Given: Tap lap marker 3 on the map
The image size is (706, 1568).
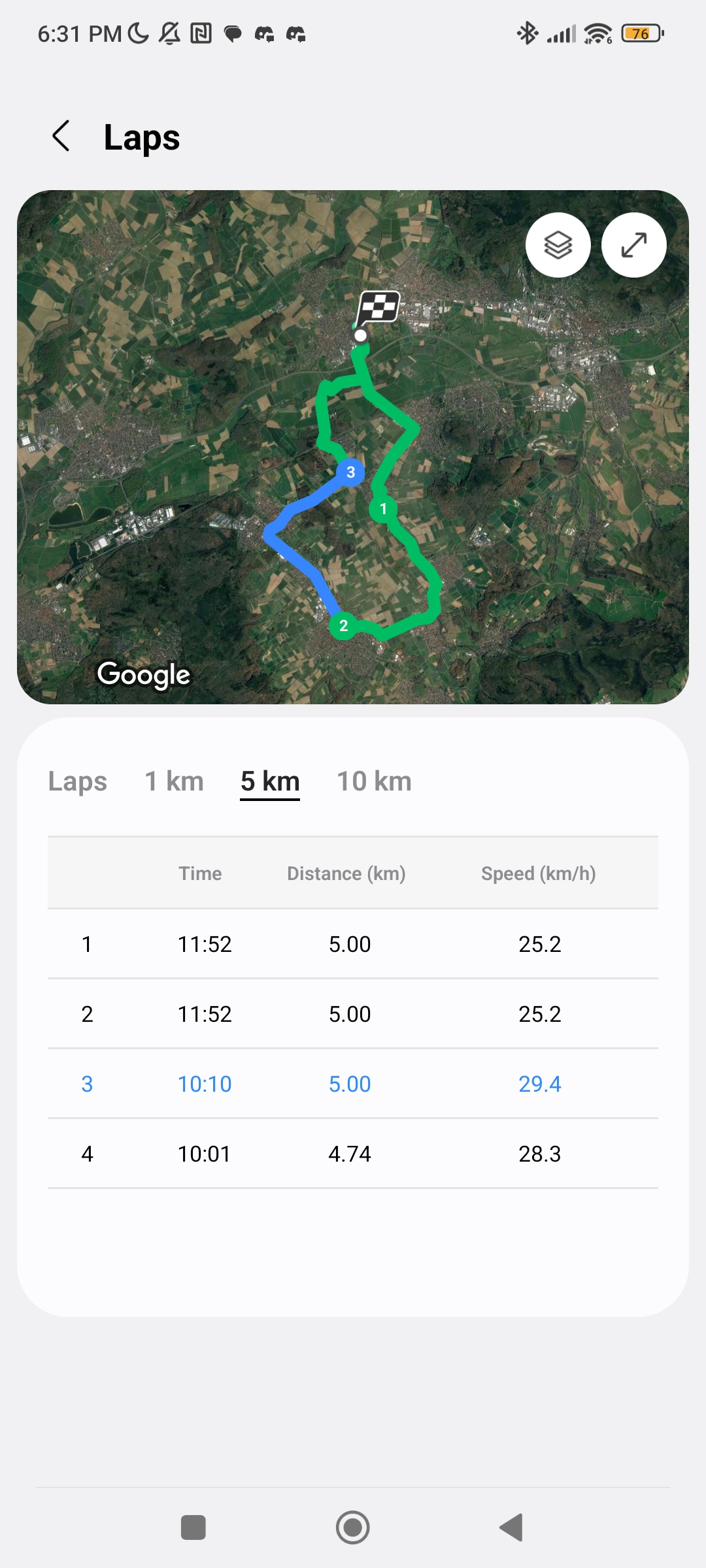Looking at the screenshot, I should coord(350,472).
